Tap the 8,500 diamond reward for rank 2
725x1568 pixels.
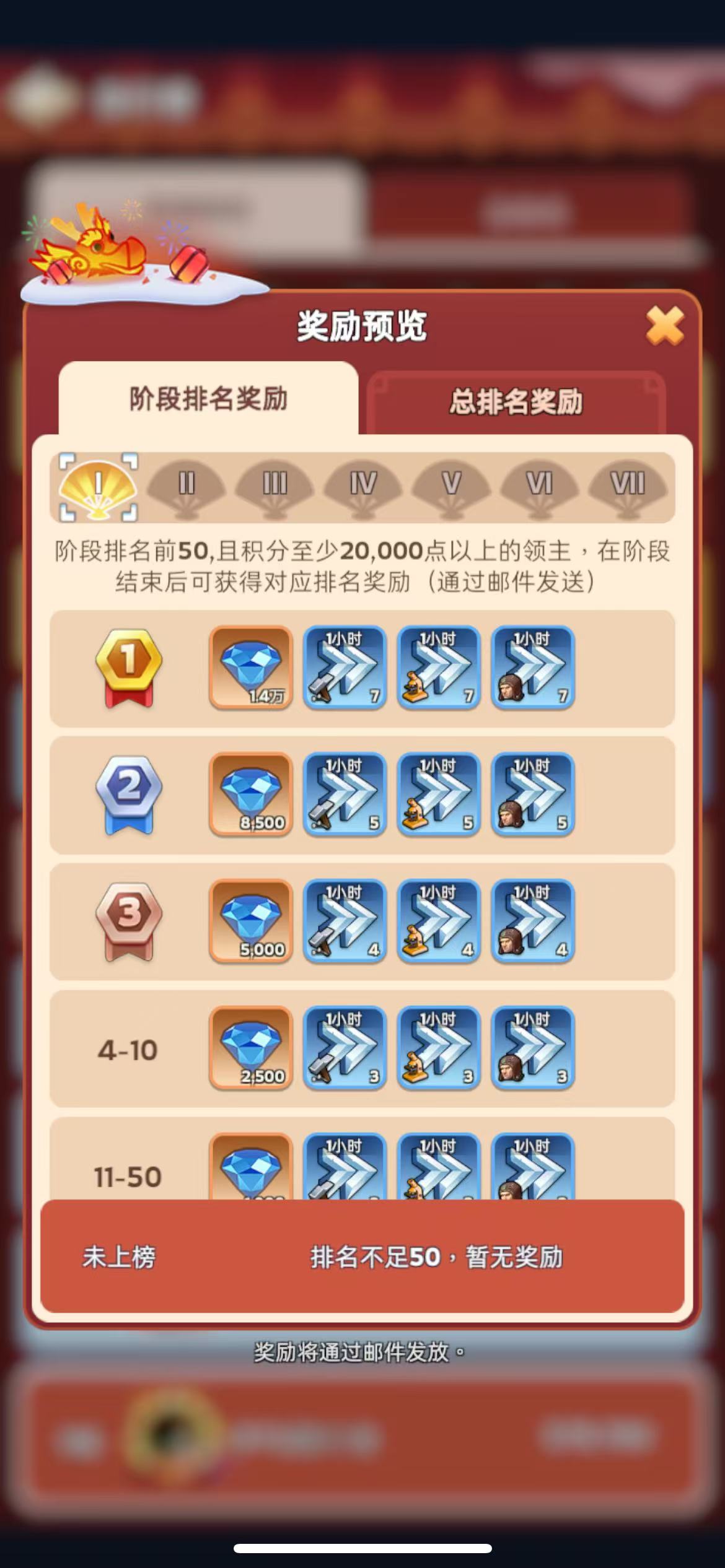[x=251, y=795]
